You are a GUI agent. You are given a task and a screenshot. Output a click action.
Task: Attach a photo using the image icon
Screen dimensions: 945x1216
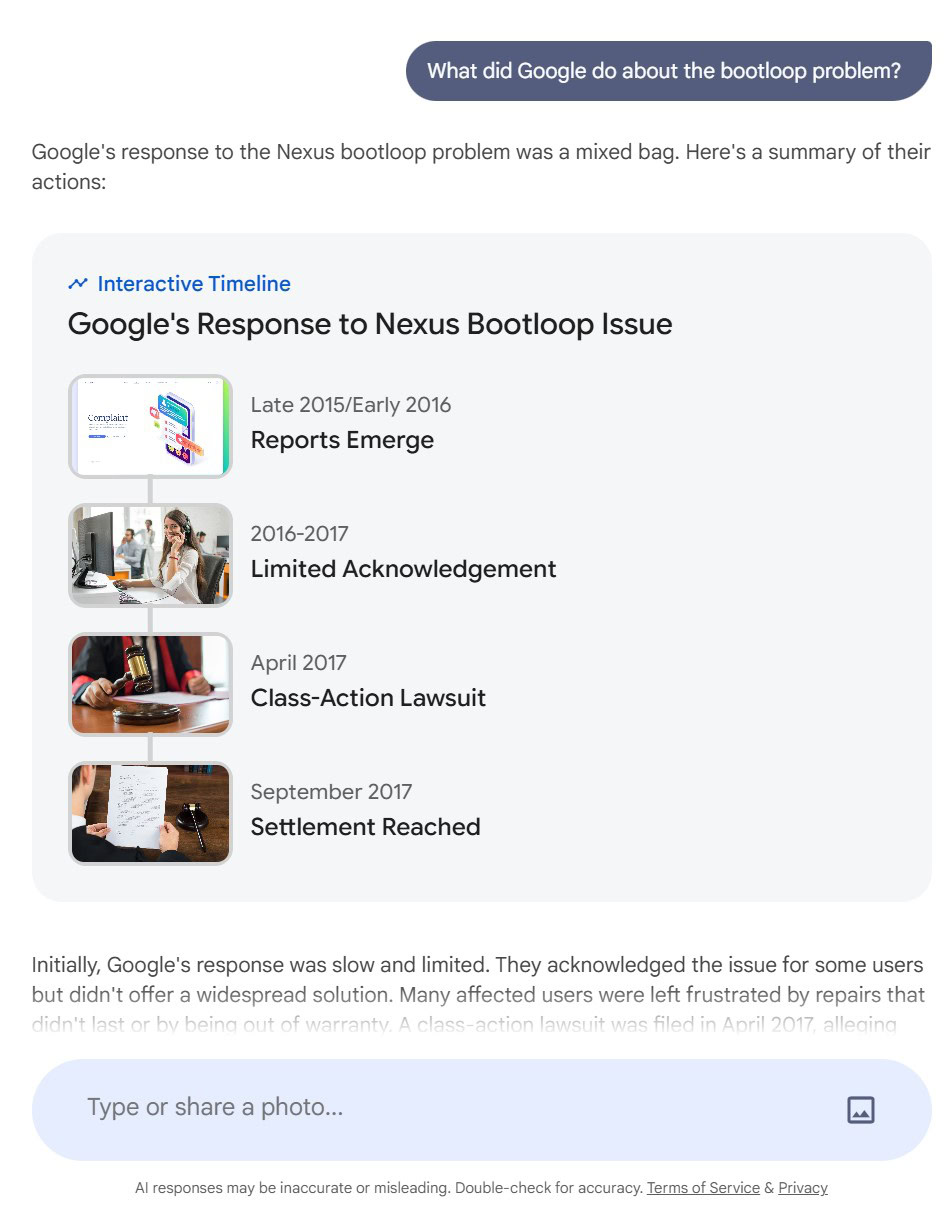860,1110
